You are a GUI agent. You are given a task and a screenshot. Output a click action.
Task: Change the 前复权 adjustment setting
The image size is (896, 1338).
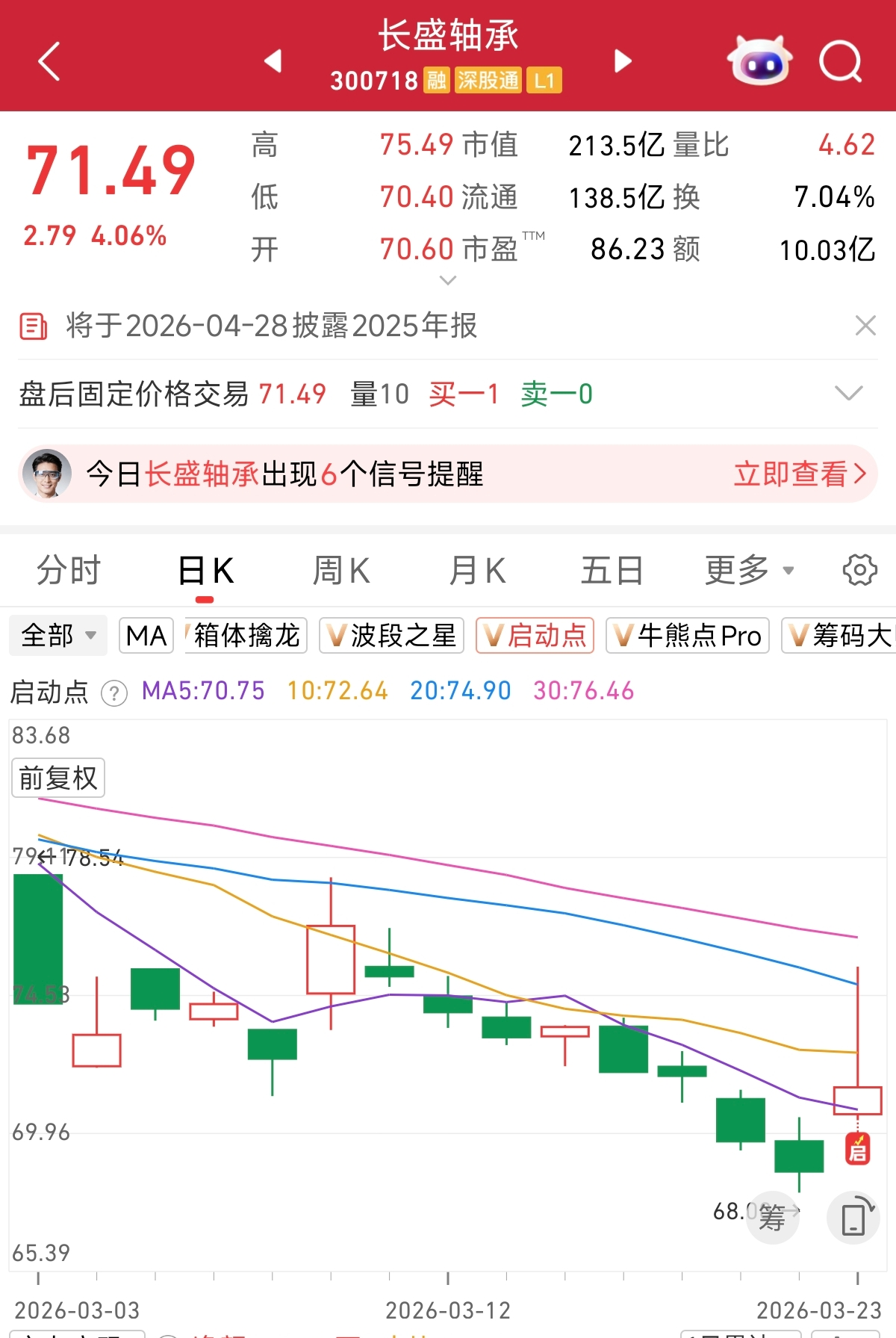tap(58, 778)
